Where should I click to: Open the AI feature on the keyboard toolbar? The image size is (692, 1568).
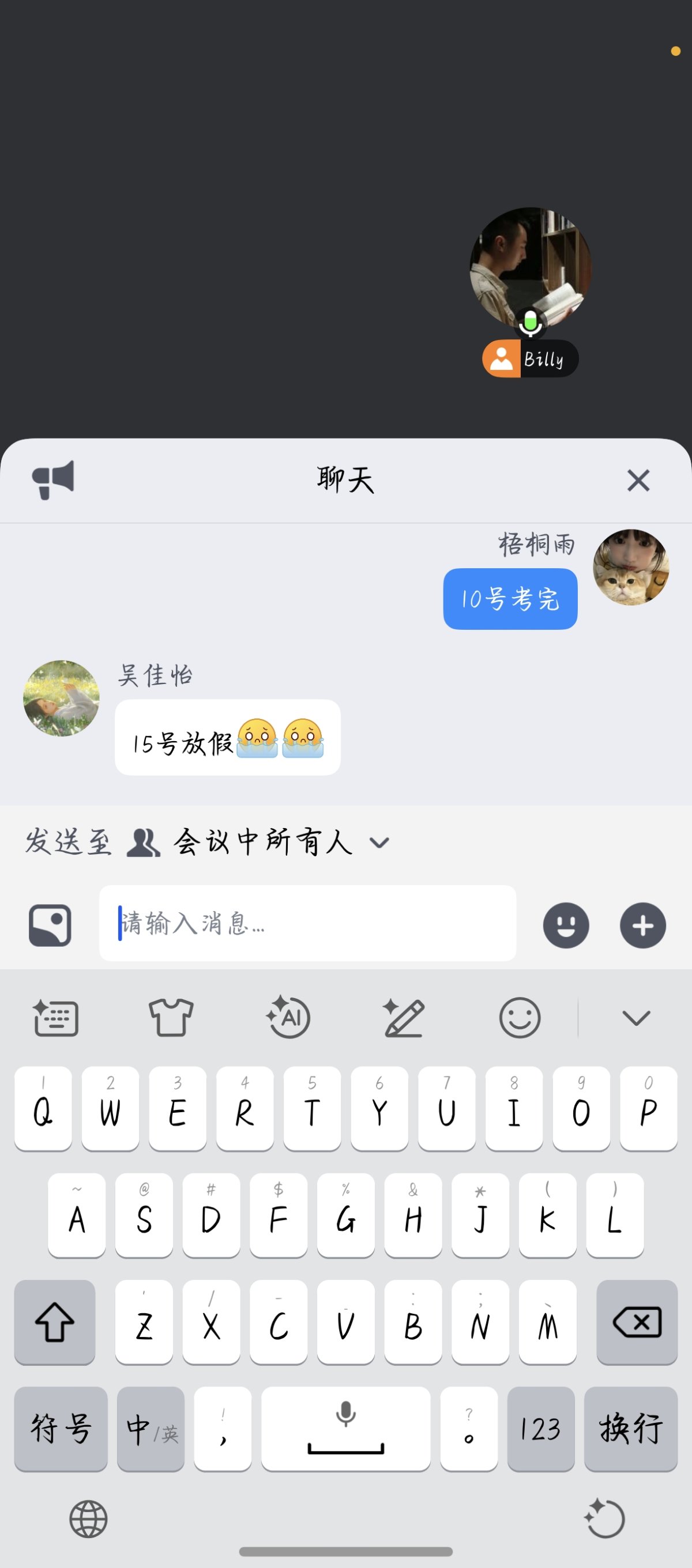pos(288,1017)
